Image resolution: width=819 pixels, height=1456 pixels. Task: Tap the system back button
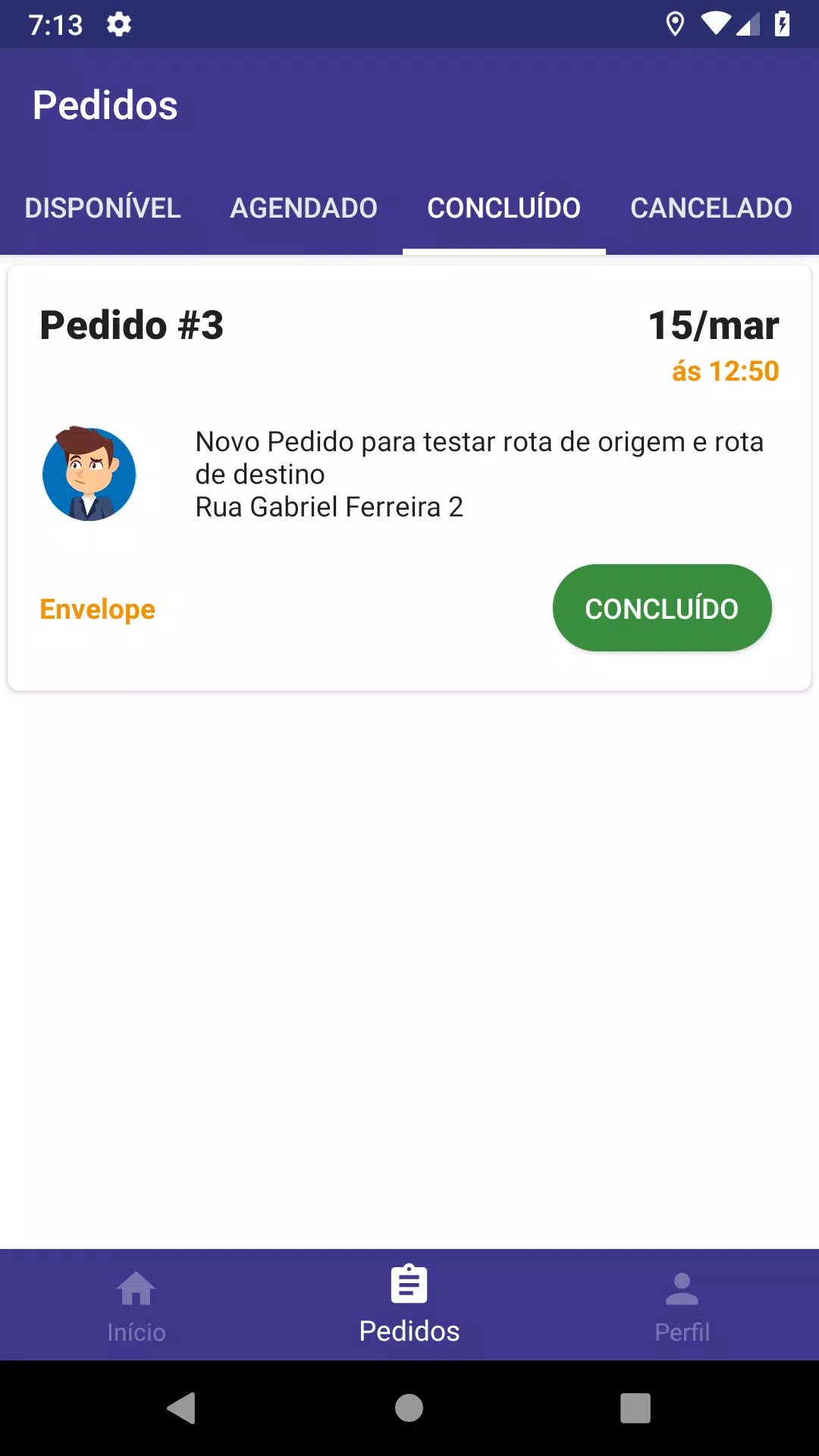182,1408
